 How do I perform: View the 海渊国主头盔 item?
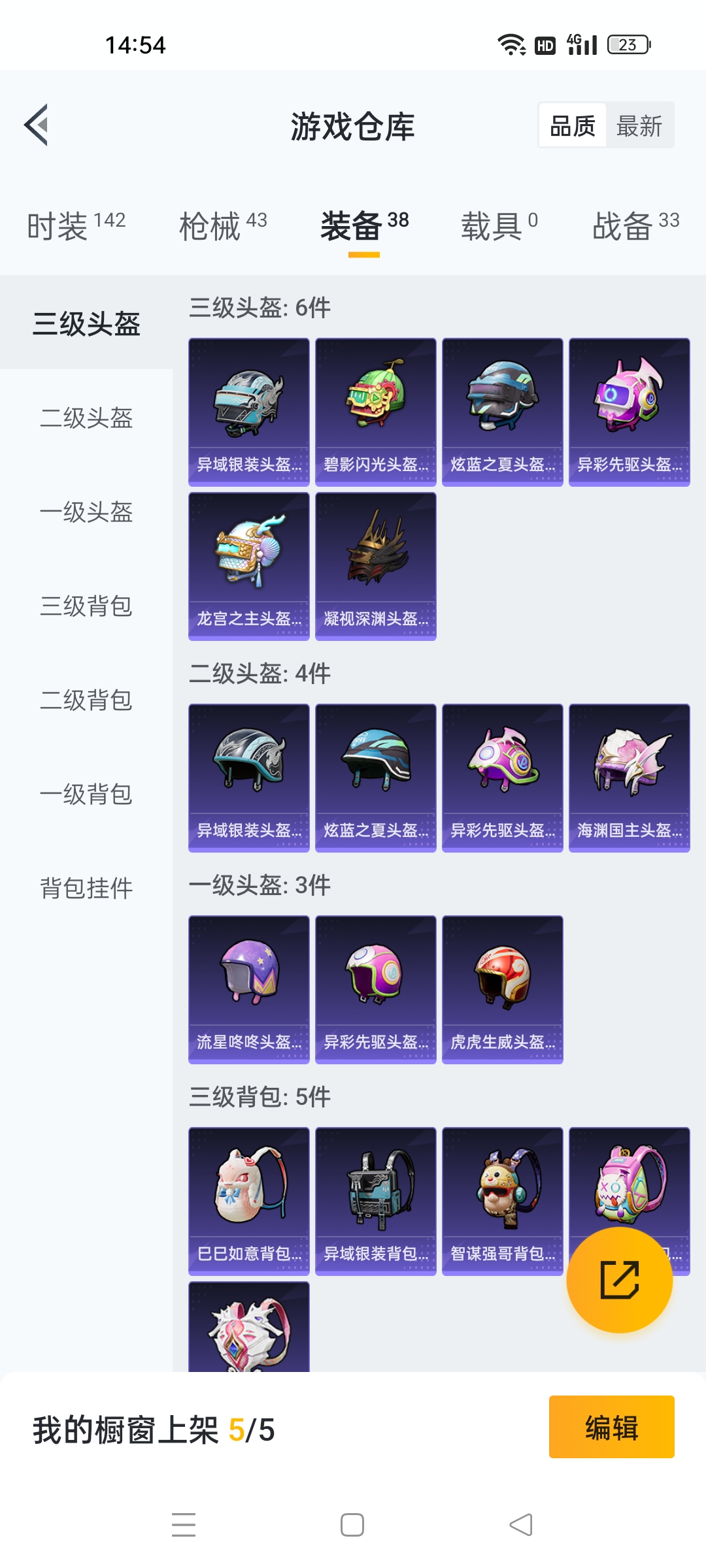630,778
